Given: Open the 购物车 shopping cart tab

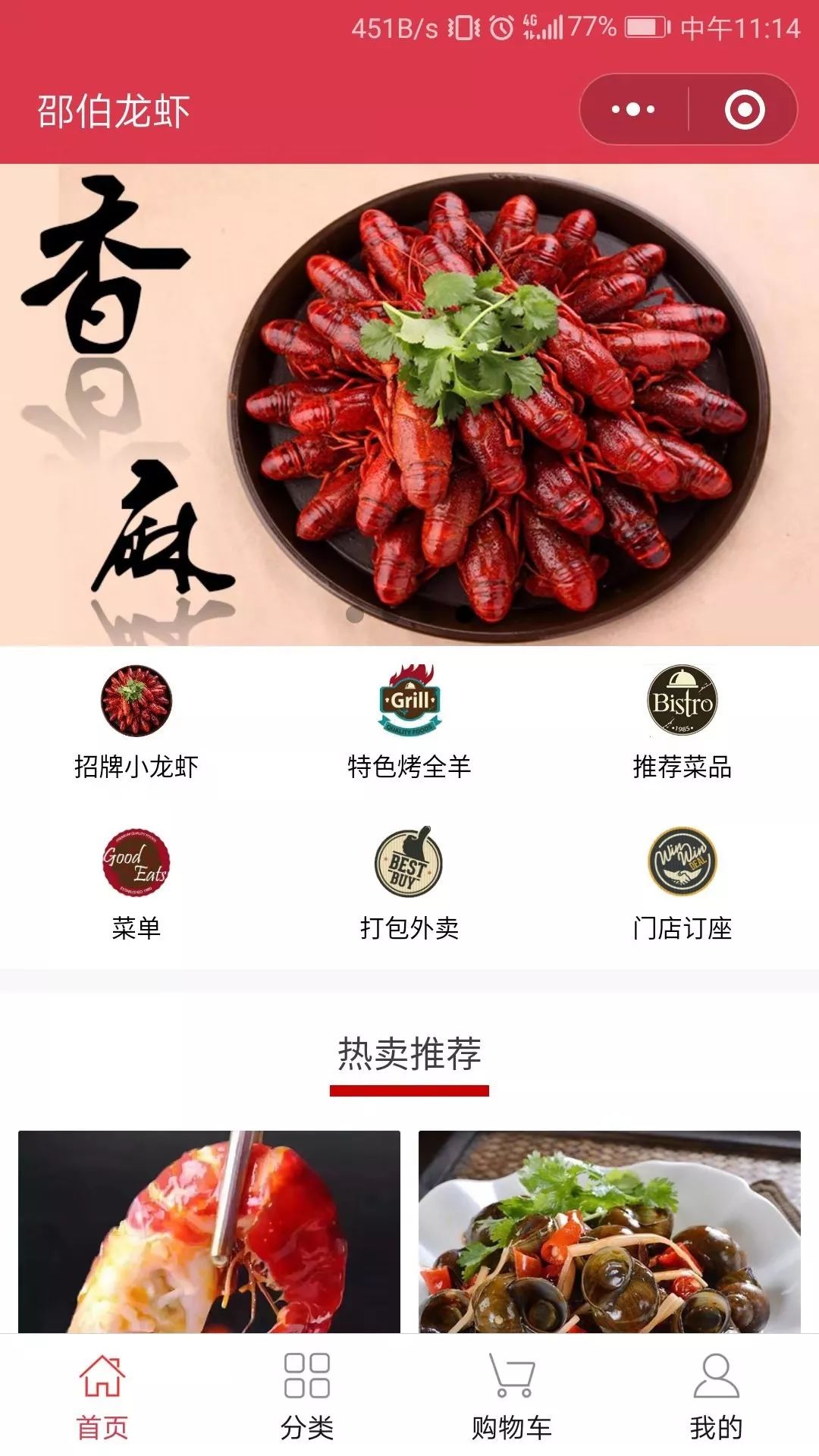Looking at the screenshot, I should tap(511, 1396).
